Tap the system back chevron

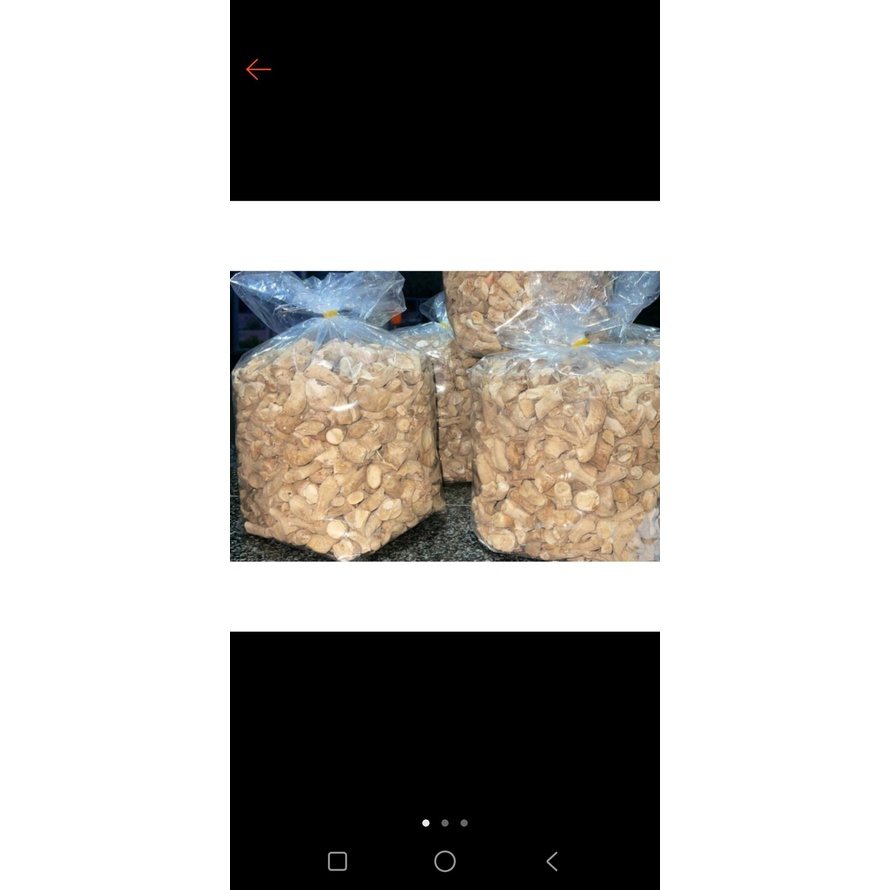(x=552, y=861)
